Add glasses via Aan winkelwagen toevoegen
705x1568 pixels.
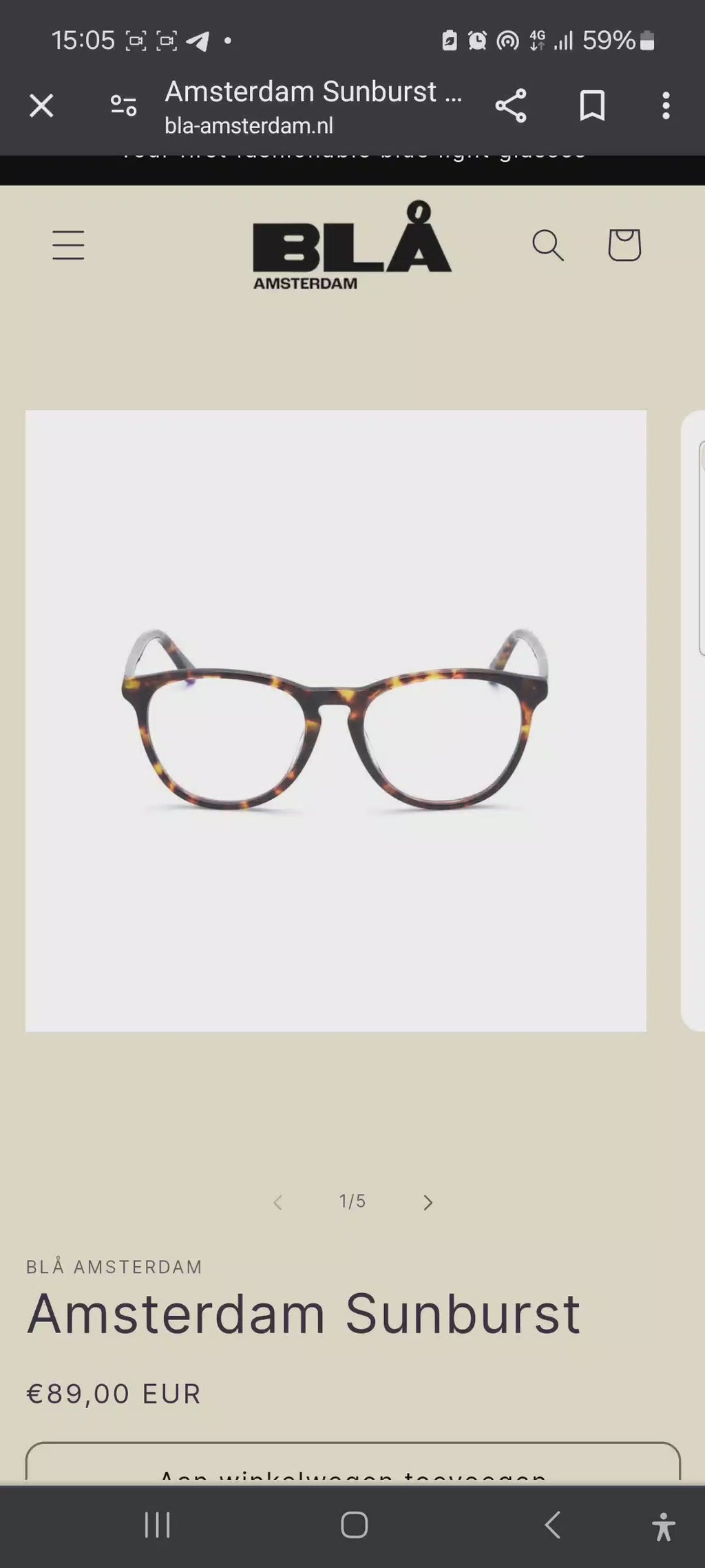pos(352,1465)
